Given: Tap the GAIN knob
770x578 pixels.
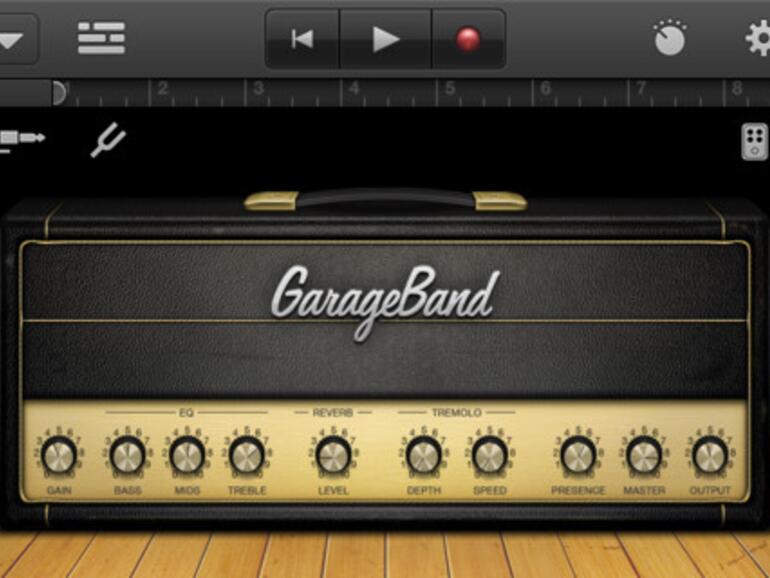Looking at the screenshot, I should pyautogui.click(x=59, y=455).
